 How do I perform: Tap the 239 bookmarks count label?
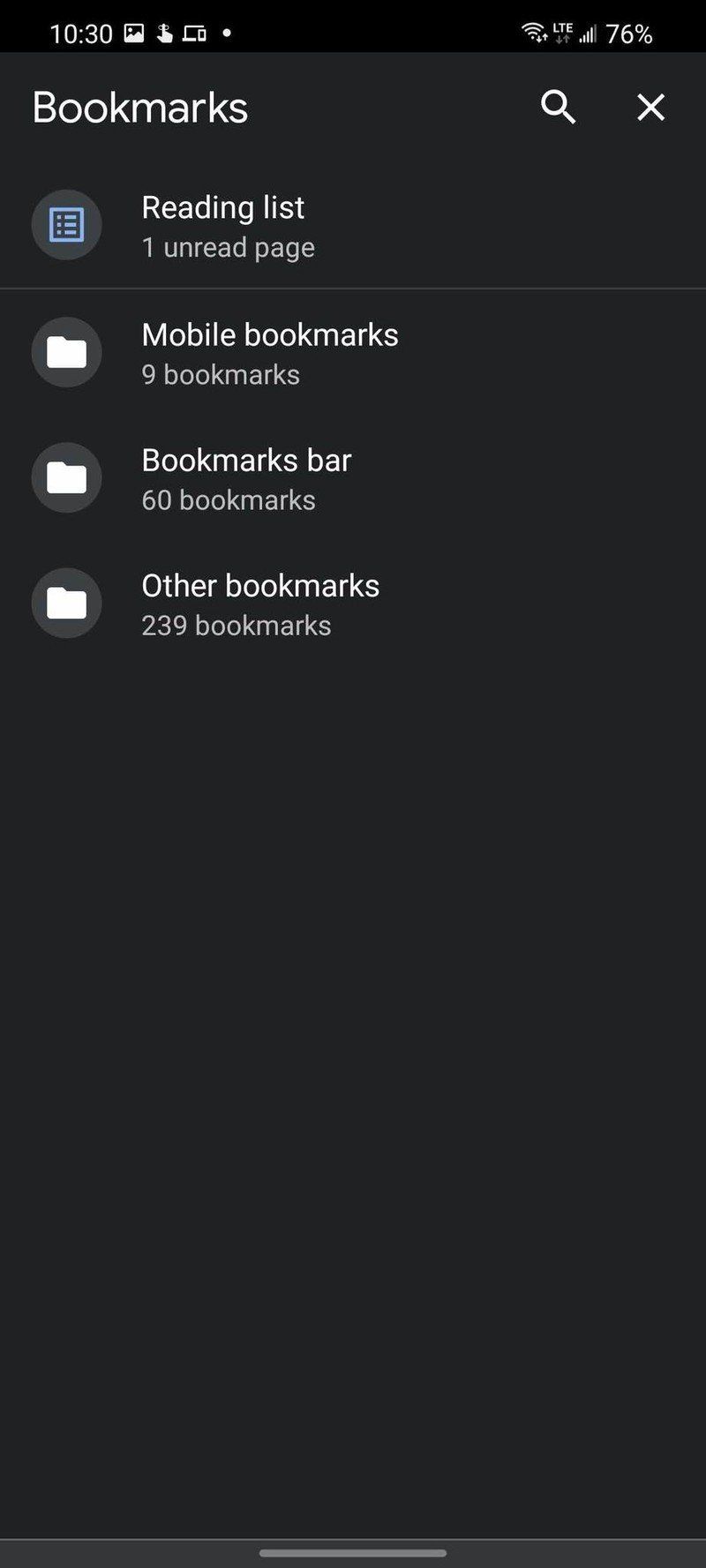(x=235, y=625)
